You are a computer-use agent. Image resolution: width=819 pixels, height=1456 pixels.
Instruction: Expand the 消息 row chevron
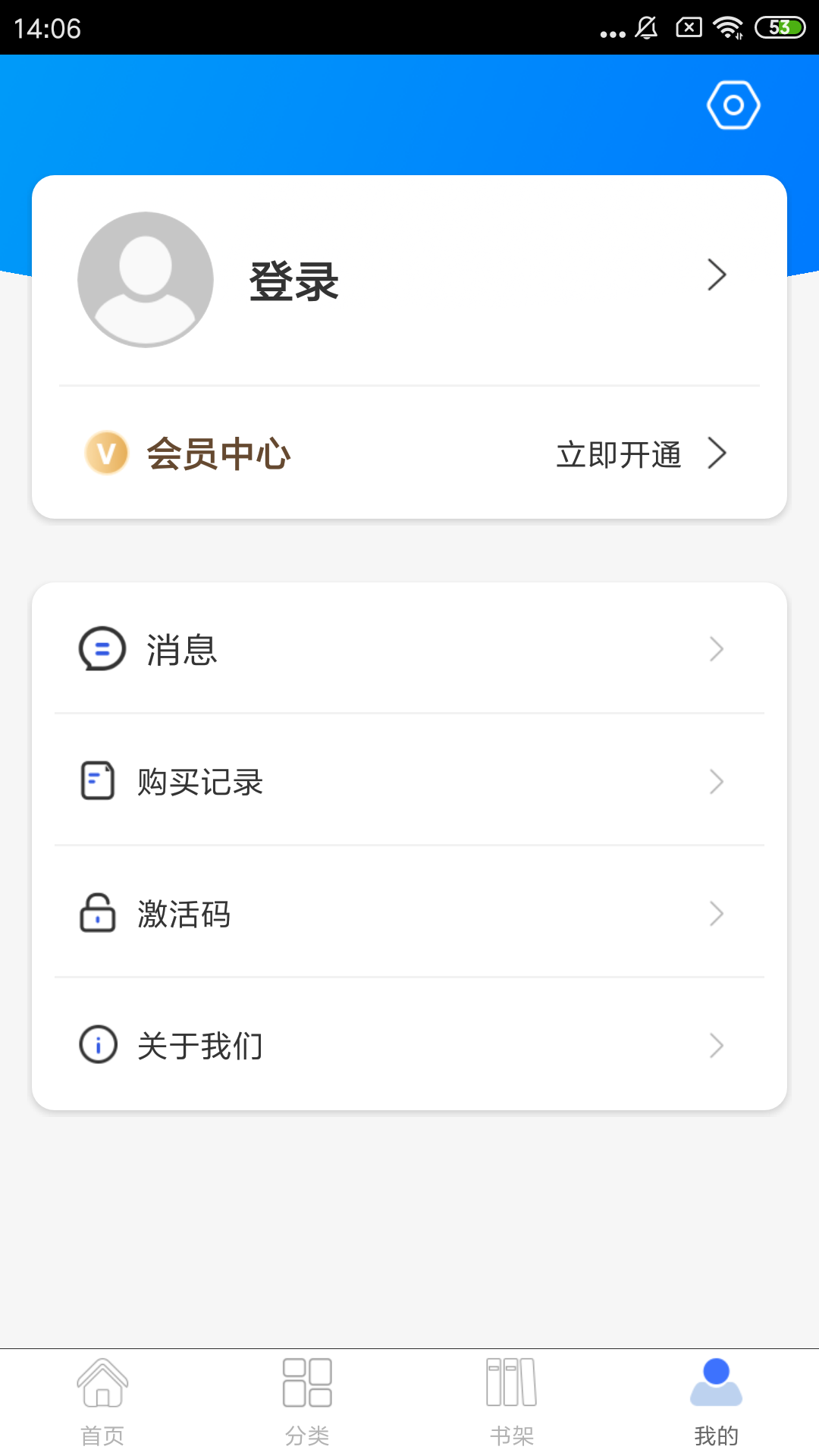click(x=717, y=648)
